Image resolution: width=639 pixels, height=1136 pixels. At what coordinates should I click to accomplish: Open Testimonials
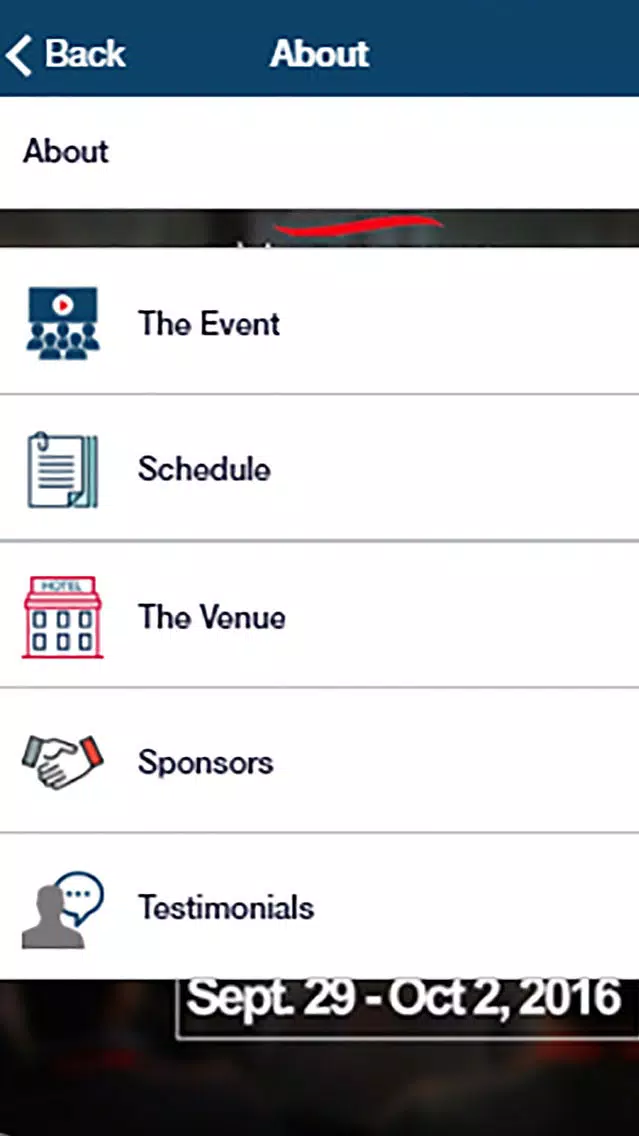coord(320,906)
